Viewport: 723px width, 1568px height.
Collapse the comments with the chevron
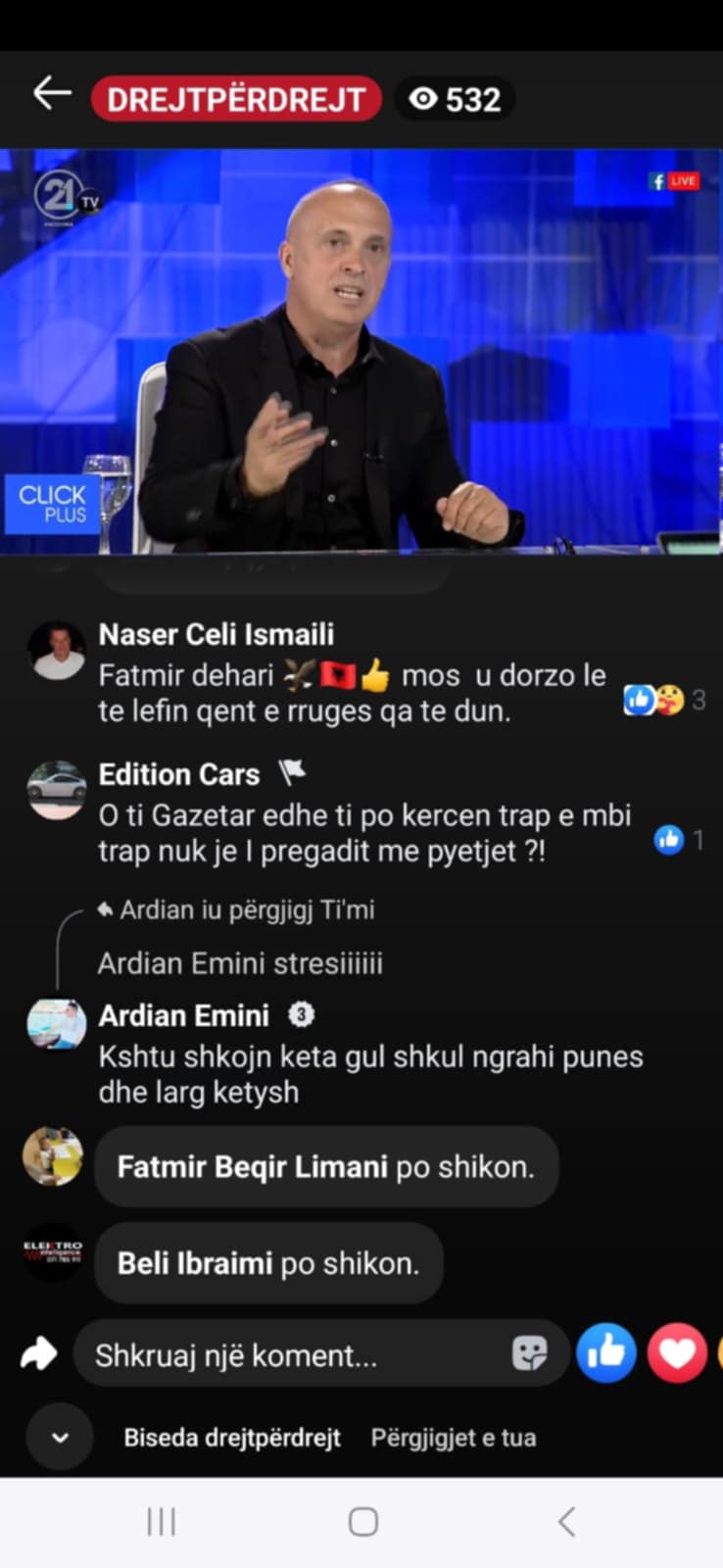(60, 1438)
